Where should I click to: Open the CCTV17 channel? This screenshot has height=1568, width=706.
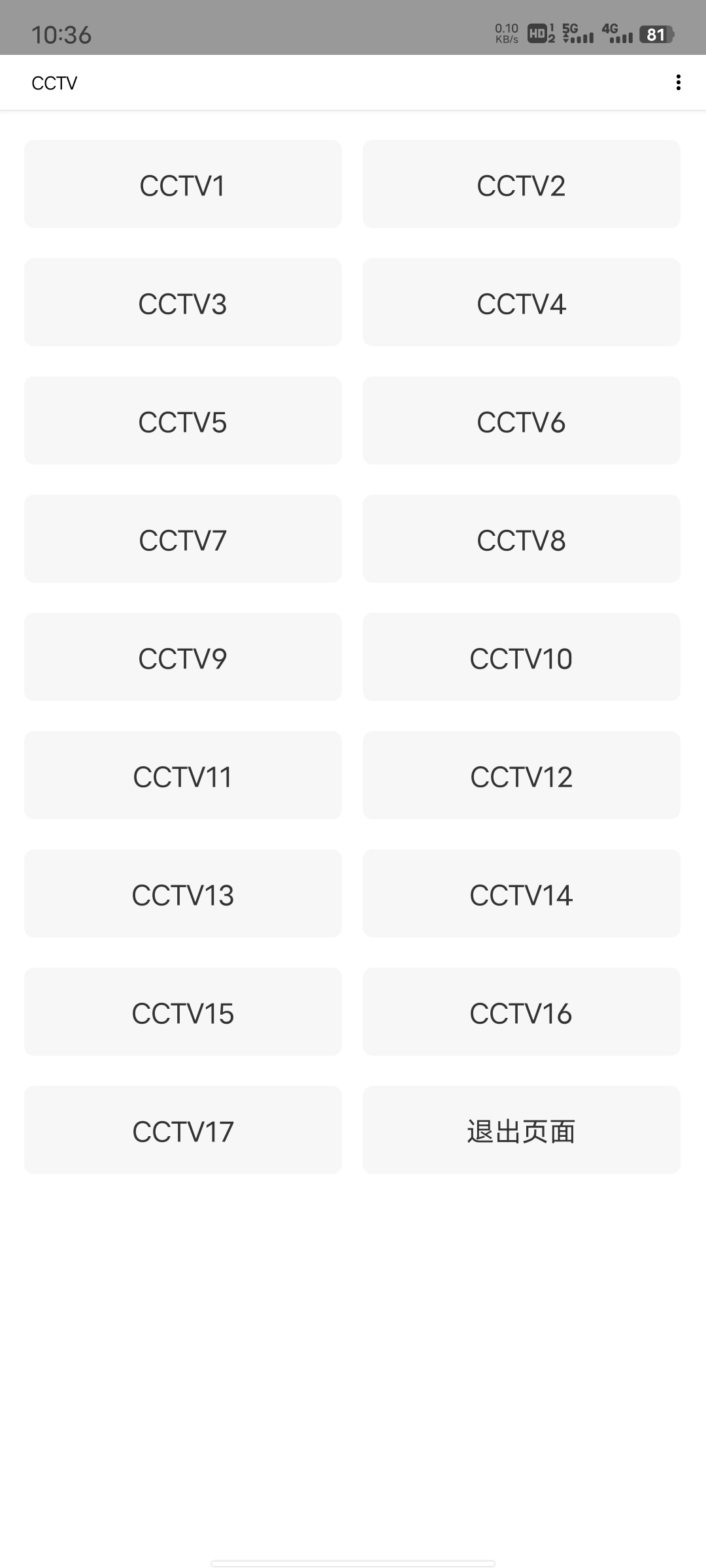pyautogui.click(x=183, y=1130)
